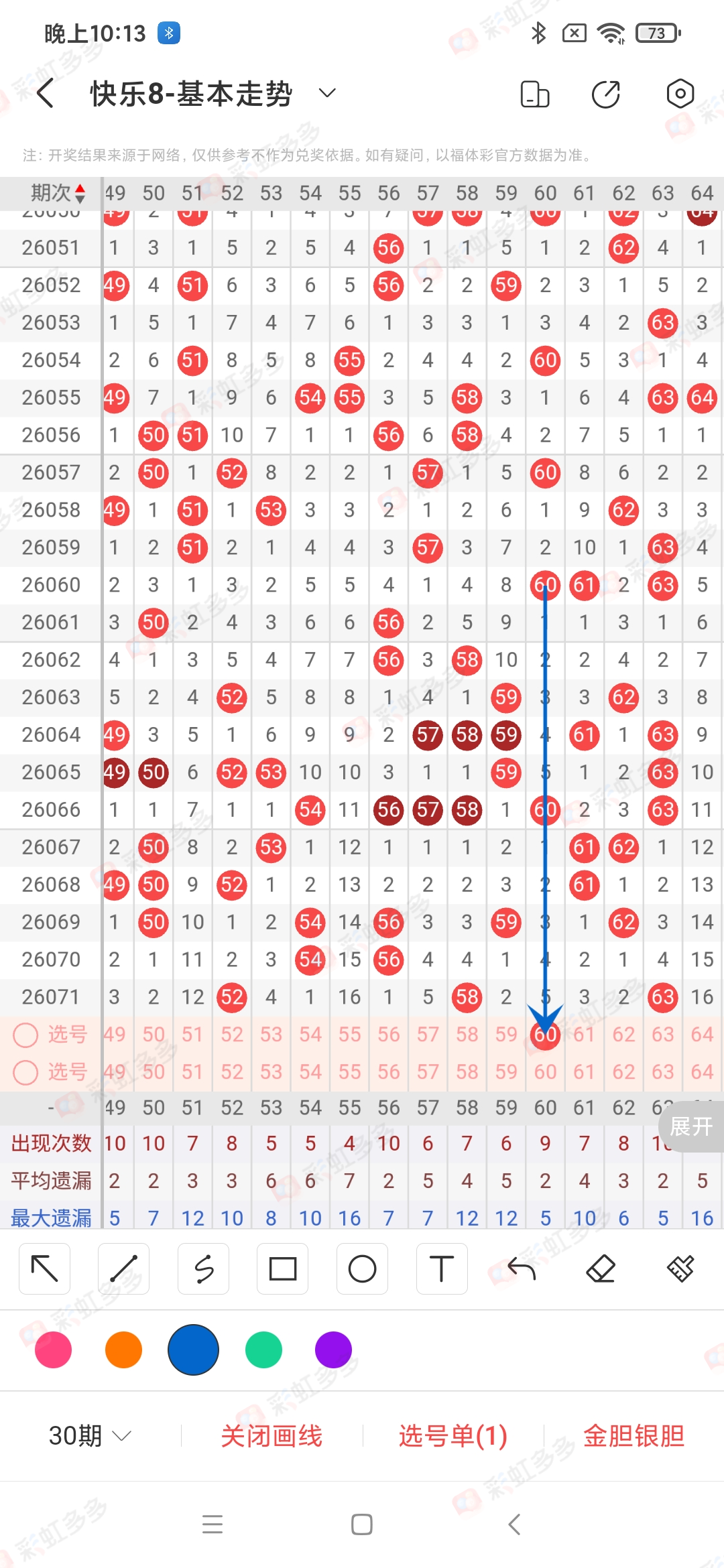Expand statistics with 展开 button
Viewport: 724px width, 1568px height.
pos(691,1126)
